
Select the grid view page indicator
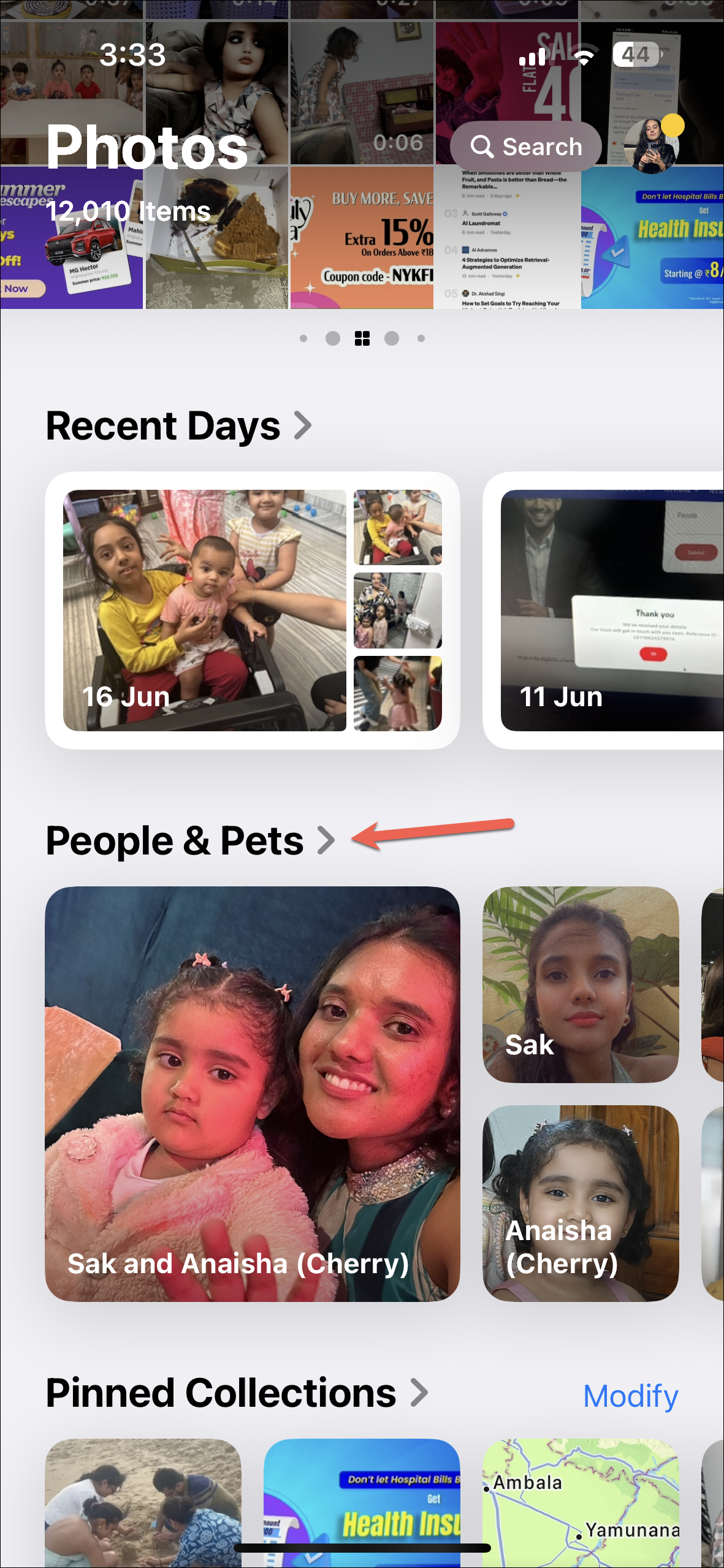[362, 338]
